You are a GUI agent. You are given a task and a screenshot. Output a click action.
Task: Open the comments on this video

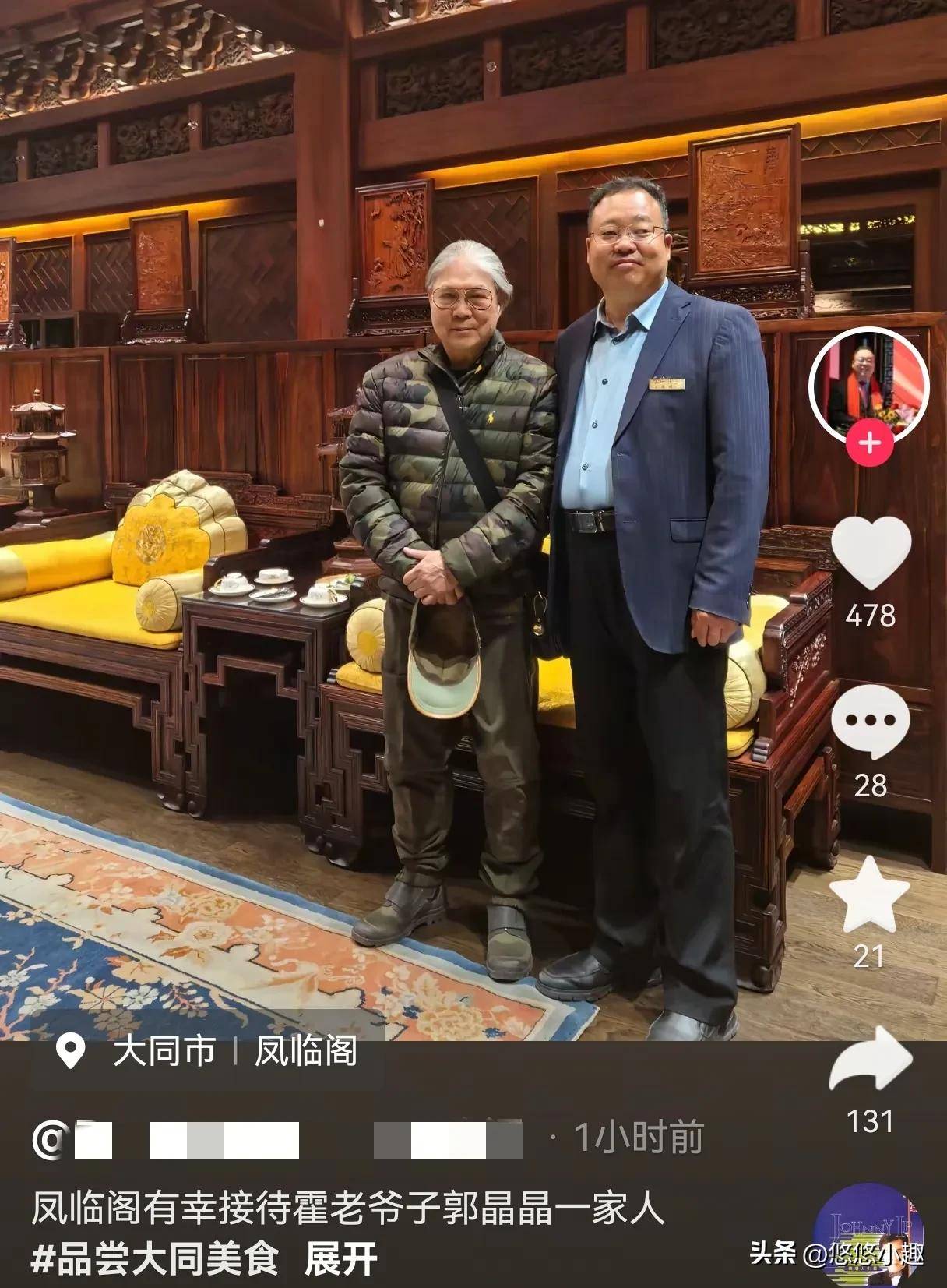click(870, 721)
